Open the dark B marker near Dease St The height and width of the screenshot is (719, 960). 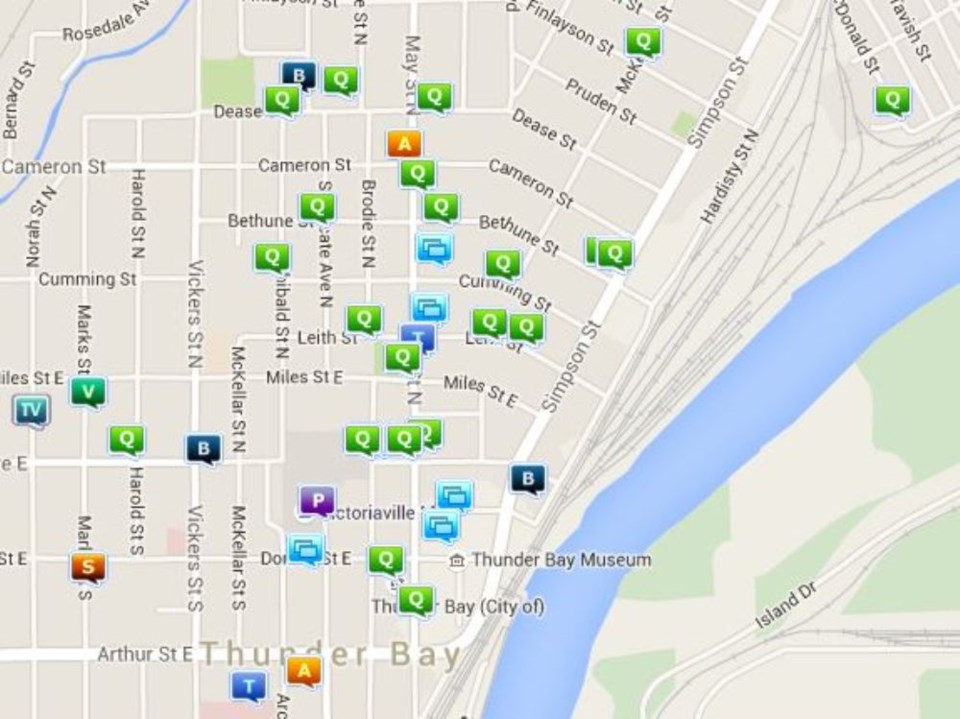click(x=298, y=75)
